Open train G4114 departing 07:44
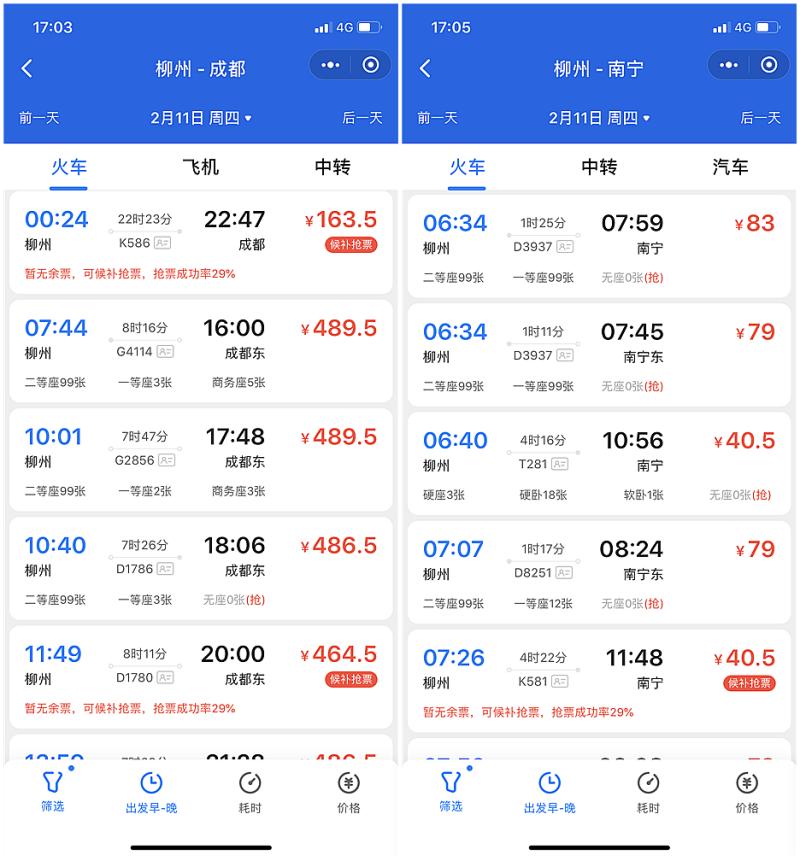The height and width of the screenshot is (861, 800). pyautogui.click(x=200, y=351)
